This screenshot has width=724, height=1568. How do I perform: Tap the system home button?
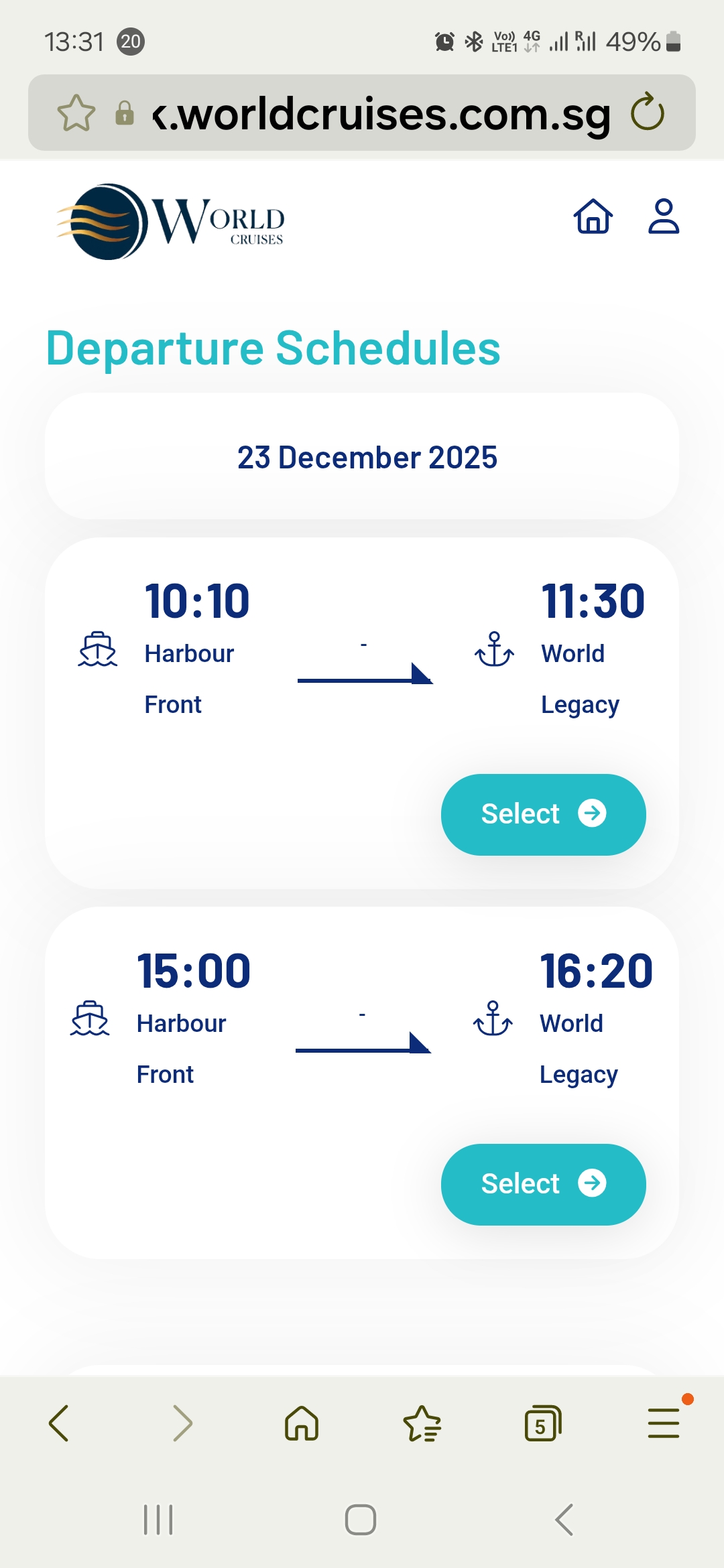[361, 1520]
